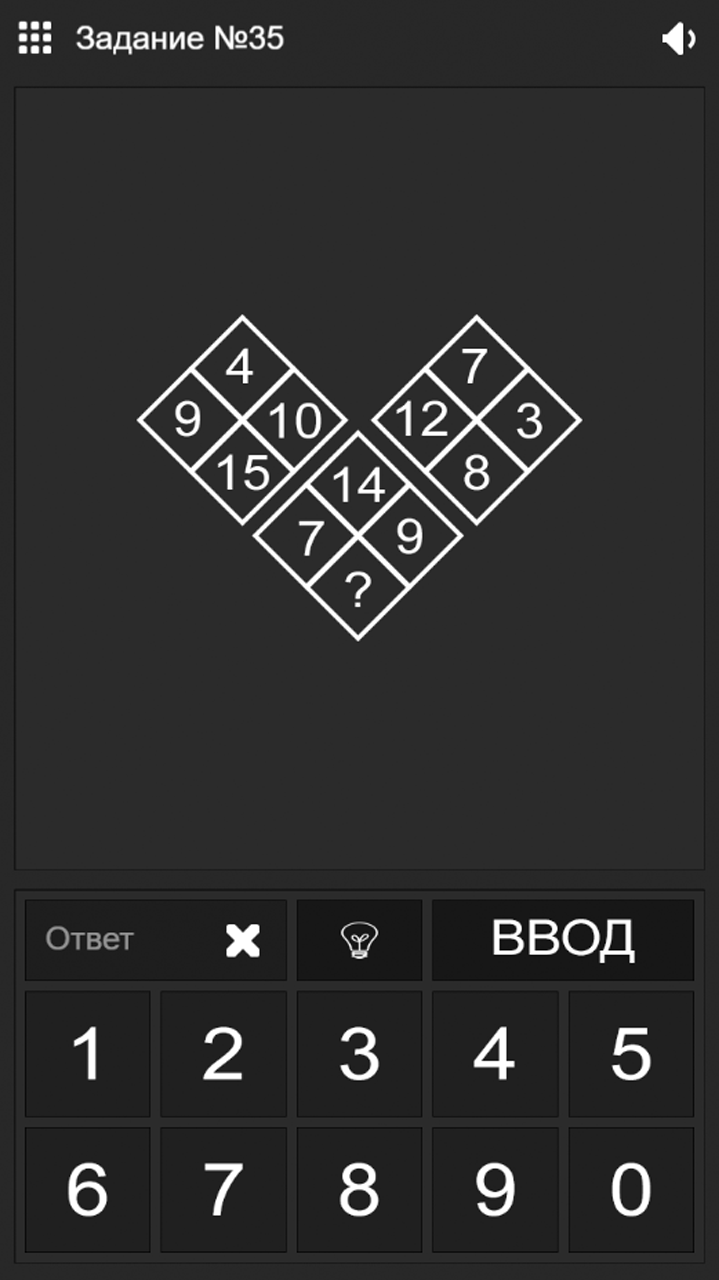
Task: Enter digit 4 on keypad
Action: 495,1053
